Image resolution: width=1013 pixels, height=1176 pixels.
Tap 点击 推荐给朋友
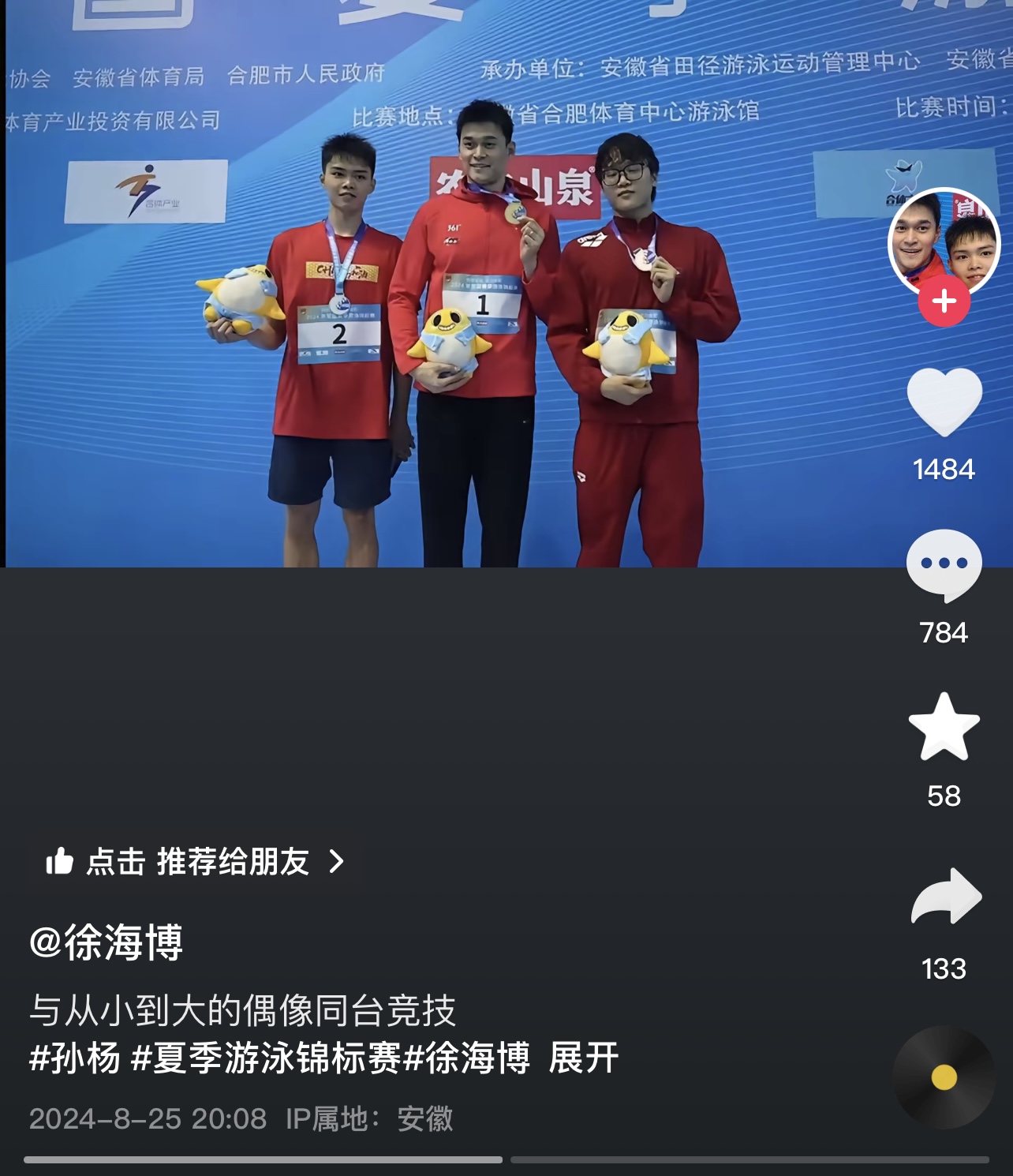(x=195, y=861)
